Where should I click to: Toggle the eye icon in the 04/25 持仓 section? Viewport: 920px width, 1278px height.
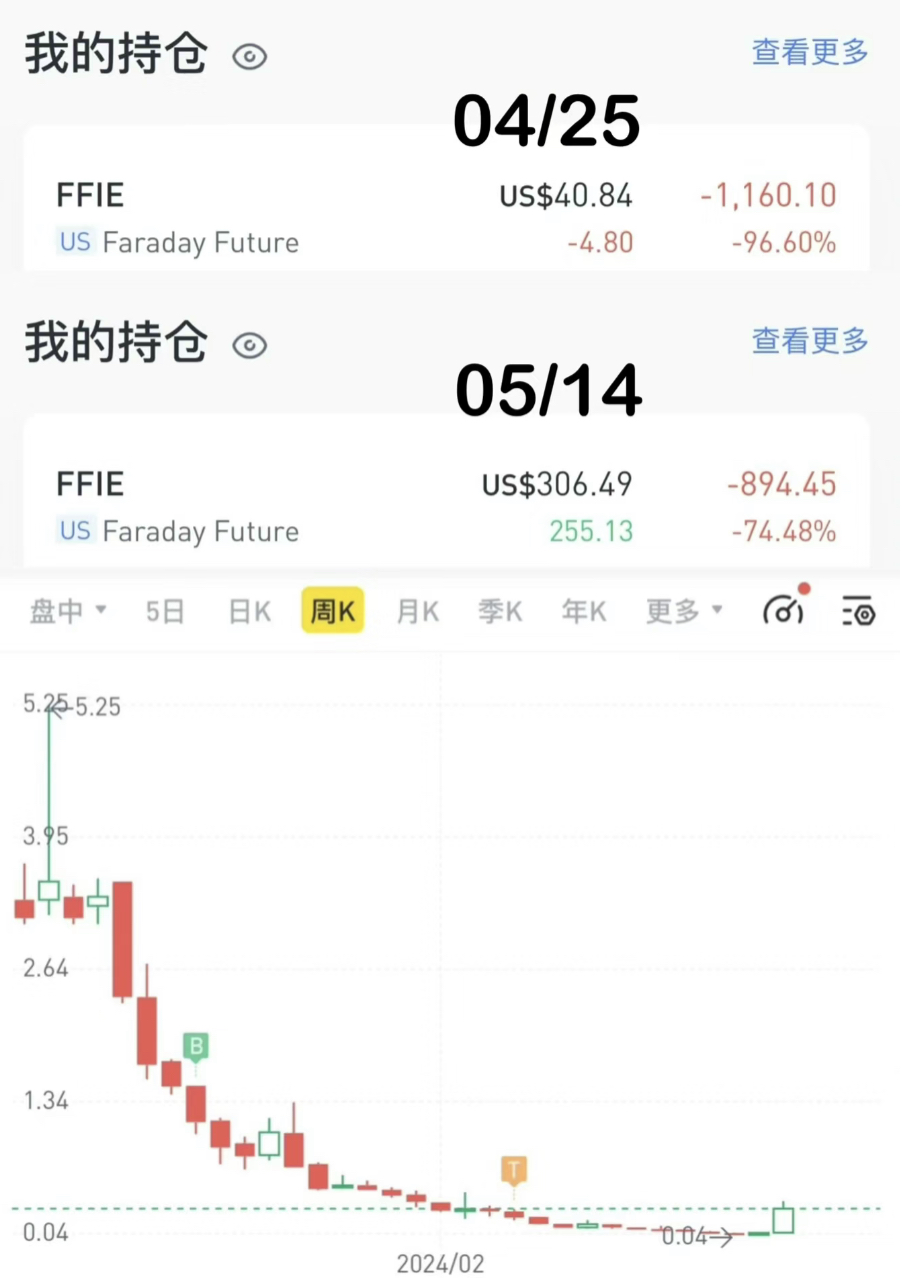click(249, 57)
